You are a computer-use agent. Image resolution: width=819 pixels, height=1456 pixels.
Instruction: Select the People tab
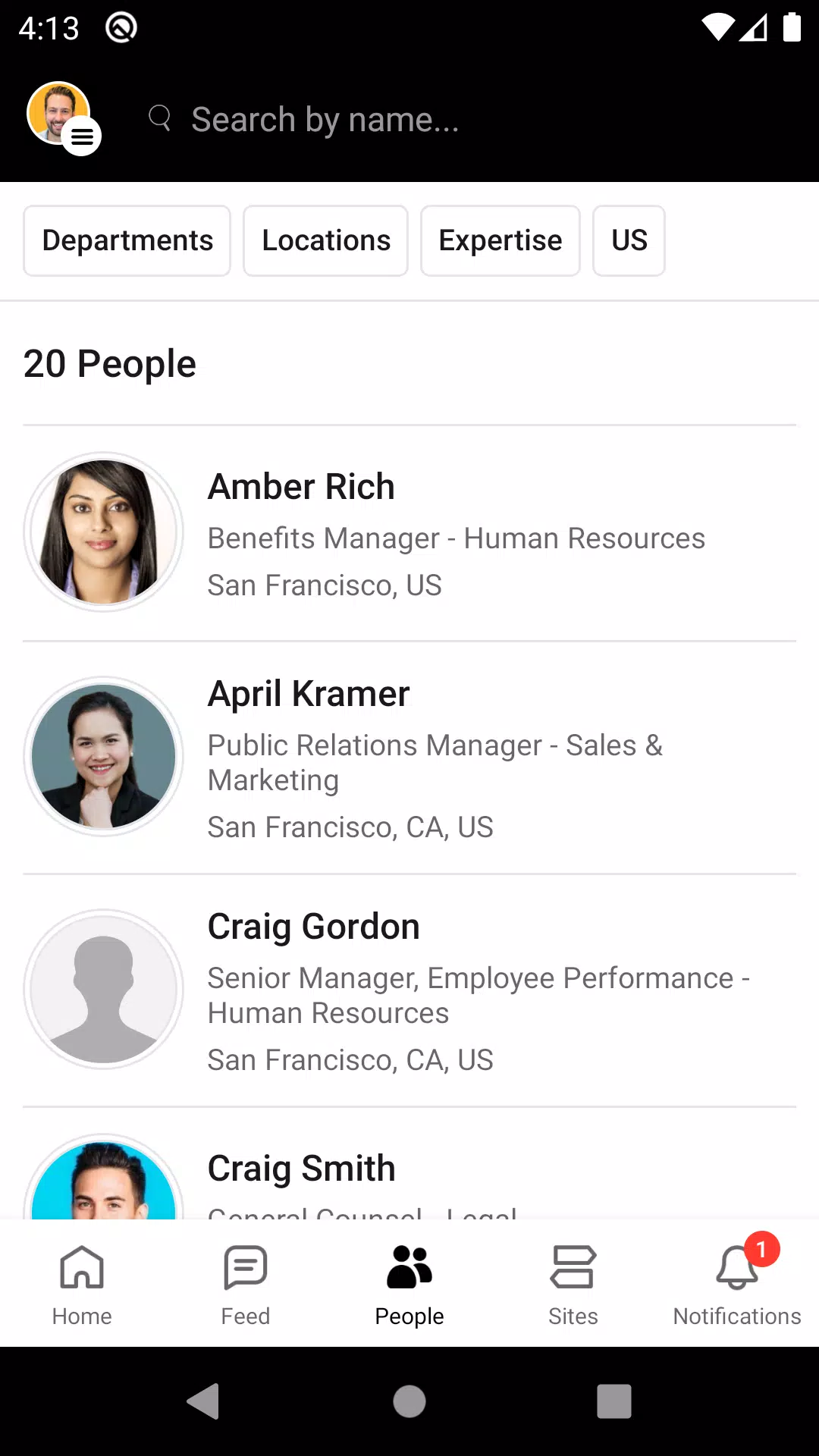tap(409, 1283)
